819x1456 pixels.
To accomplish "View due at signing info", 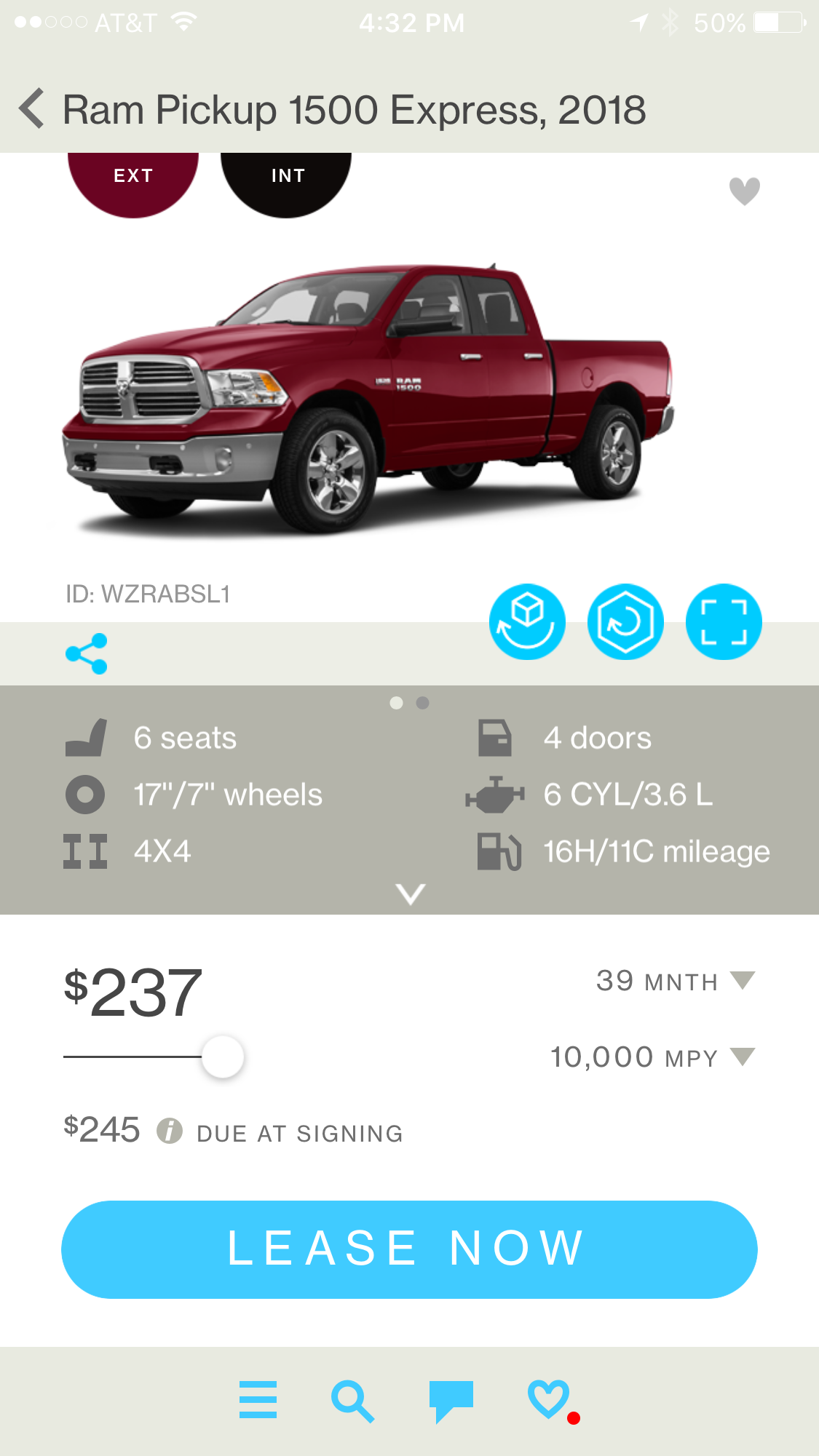I will (170, 1131).
